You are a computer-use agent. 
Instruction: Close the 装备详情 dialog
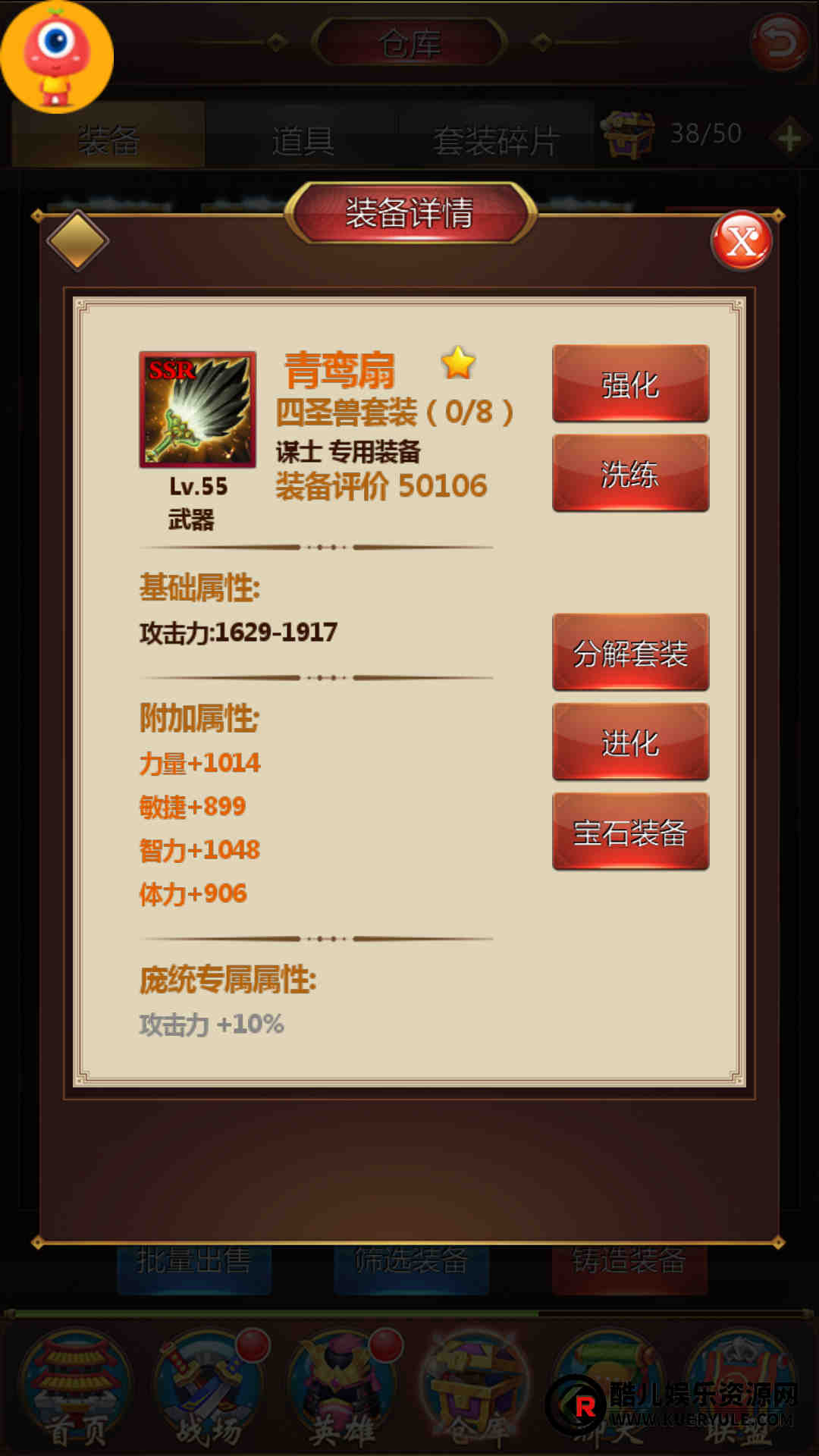click(741, 241)
